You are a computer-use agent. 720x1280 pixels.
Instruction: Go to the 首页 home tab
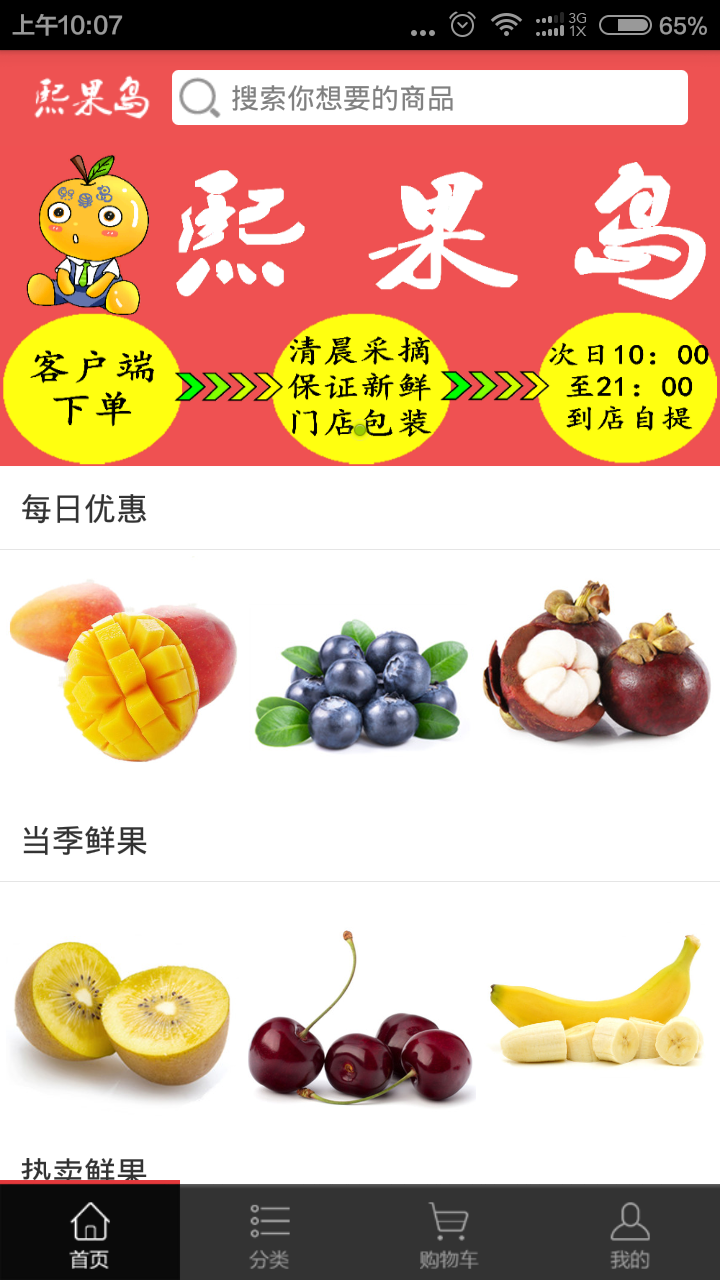pos(90,1234)
